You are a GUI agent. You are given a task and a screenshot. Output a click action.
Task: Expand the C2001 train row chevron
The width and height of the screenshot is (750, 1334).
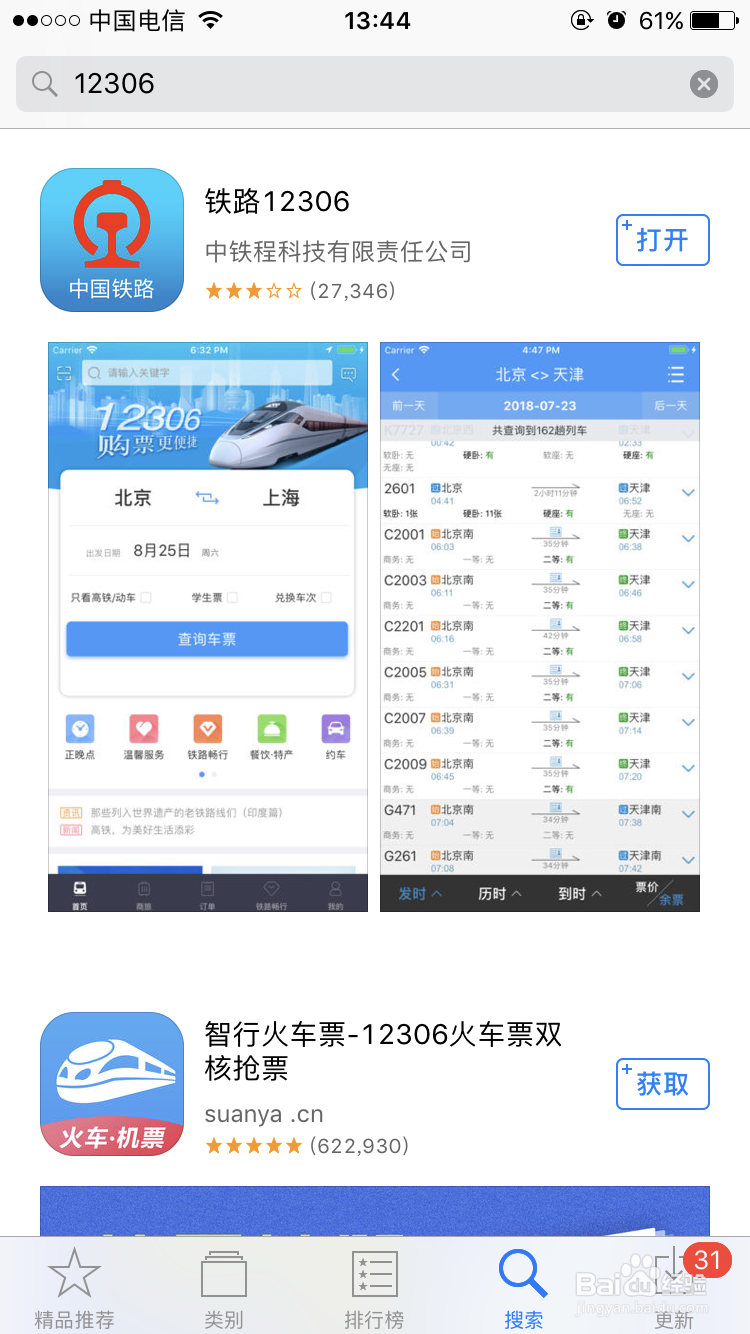[688, 538]
